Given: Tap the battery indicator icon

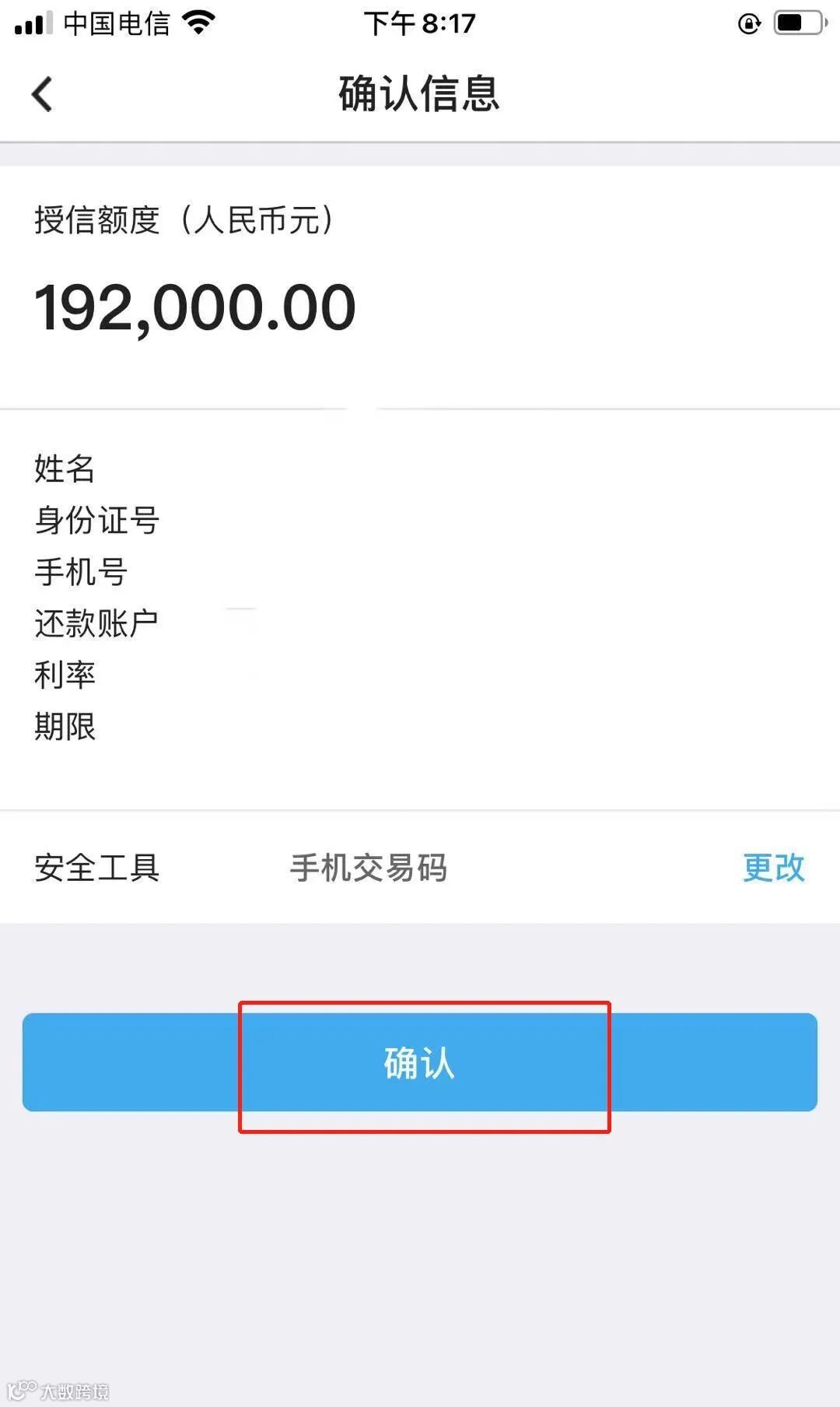Looking at the screenshot, I should [x=793, y=23].
